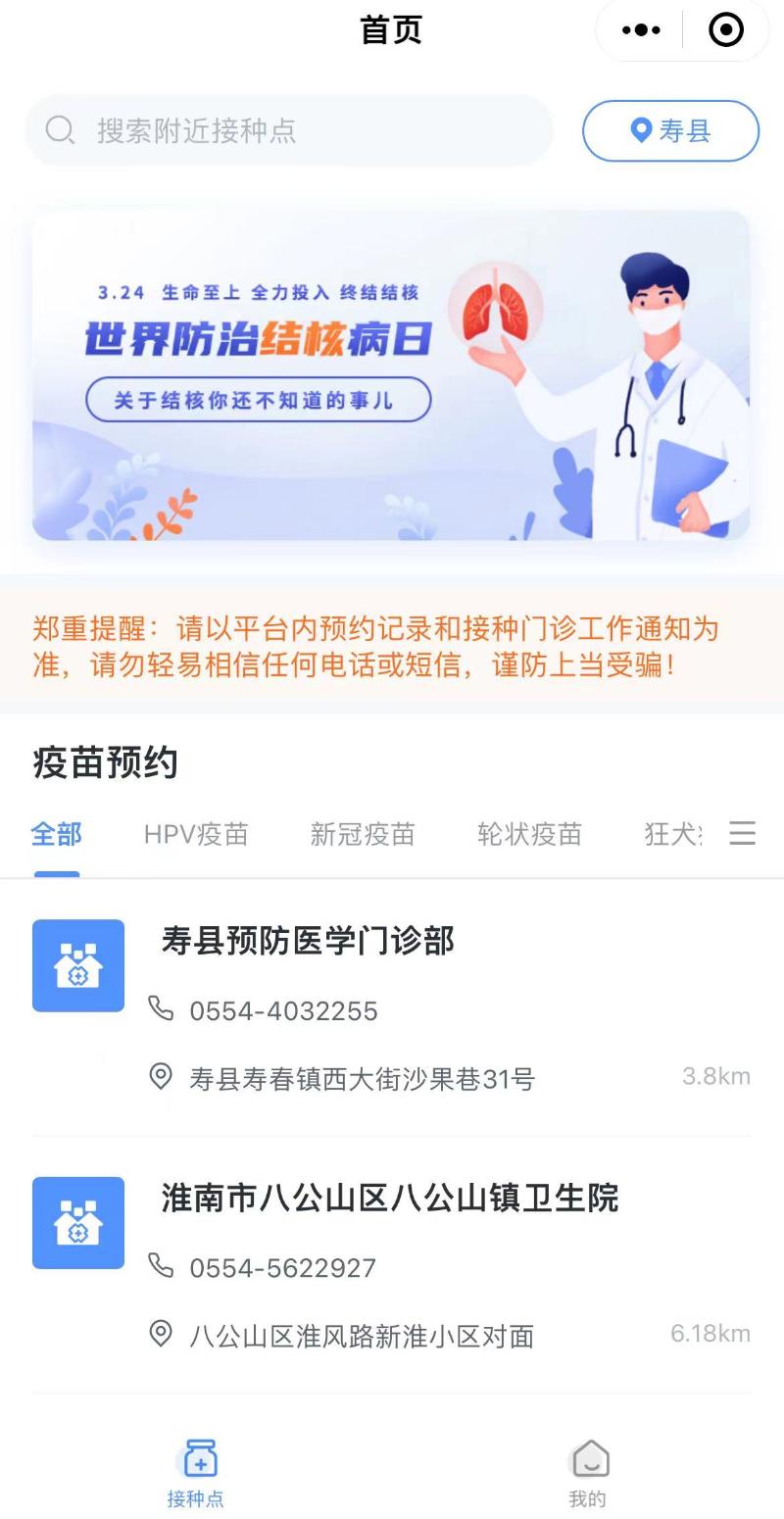Image resolution: width=784 pixels, height=1519 pixels.
Task: Select the 全部 vaccine tab
Action: coord(57,834)
